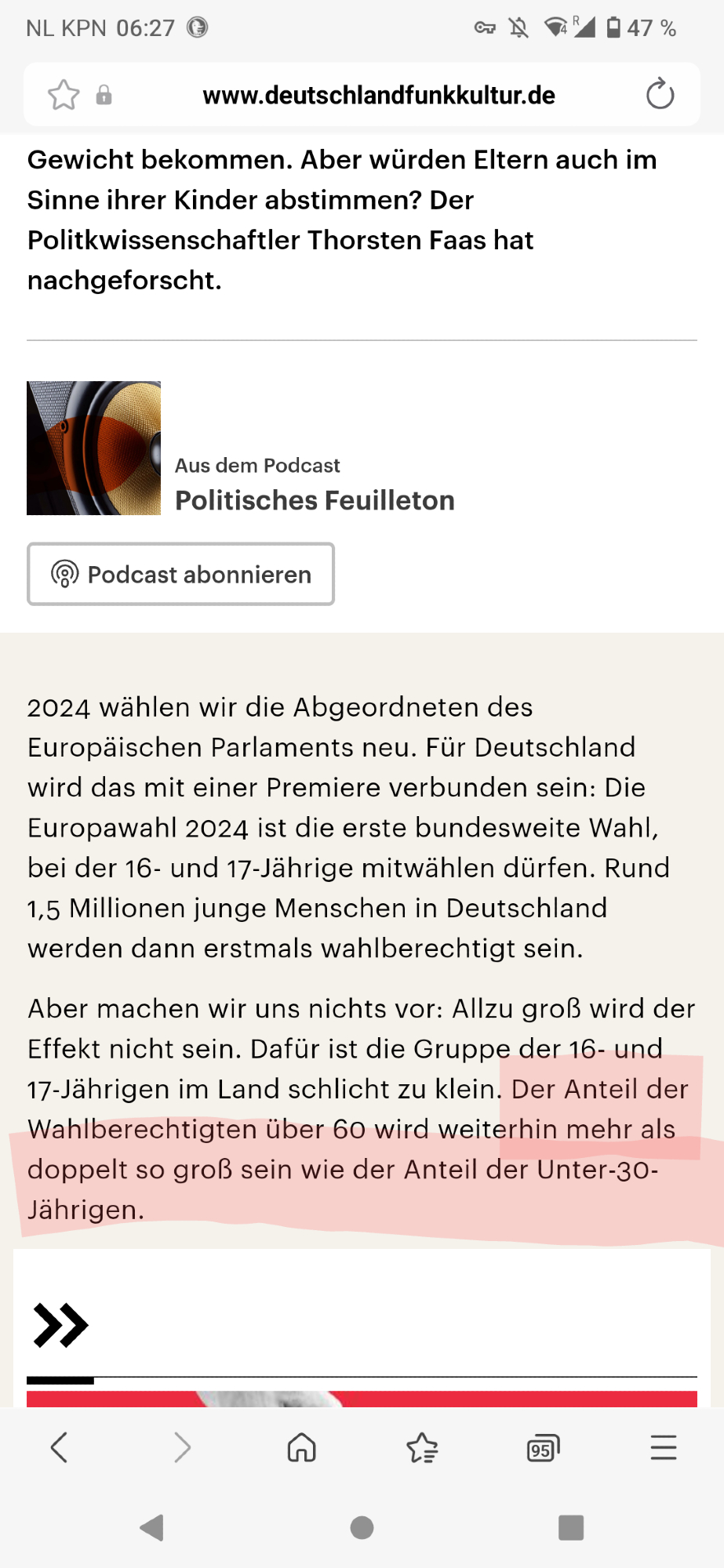Screen dimensions: 724x1568
Task: Go back to the previous page
Action: pos(60,1447)
